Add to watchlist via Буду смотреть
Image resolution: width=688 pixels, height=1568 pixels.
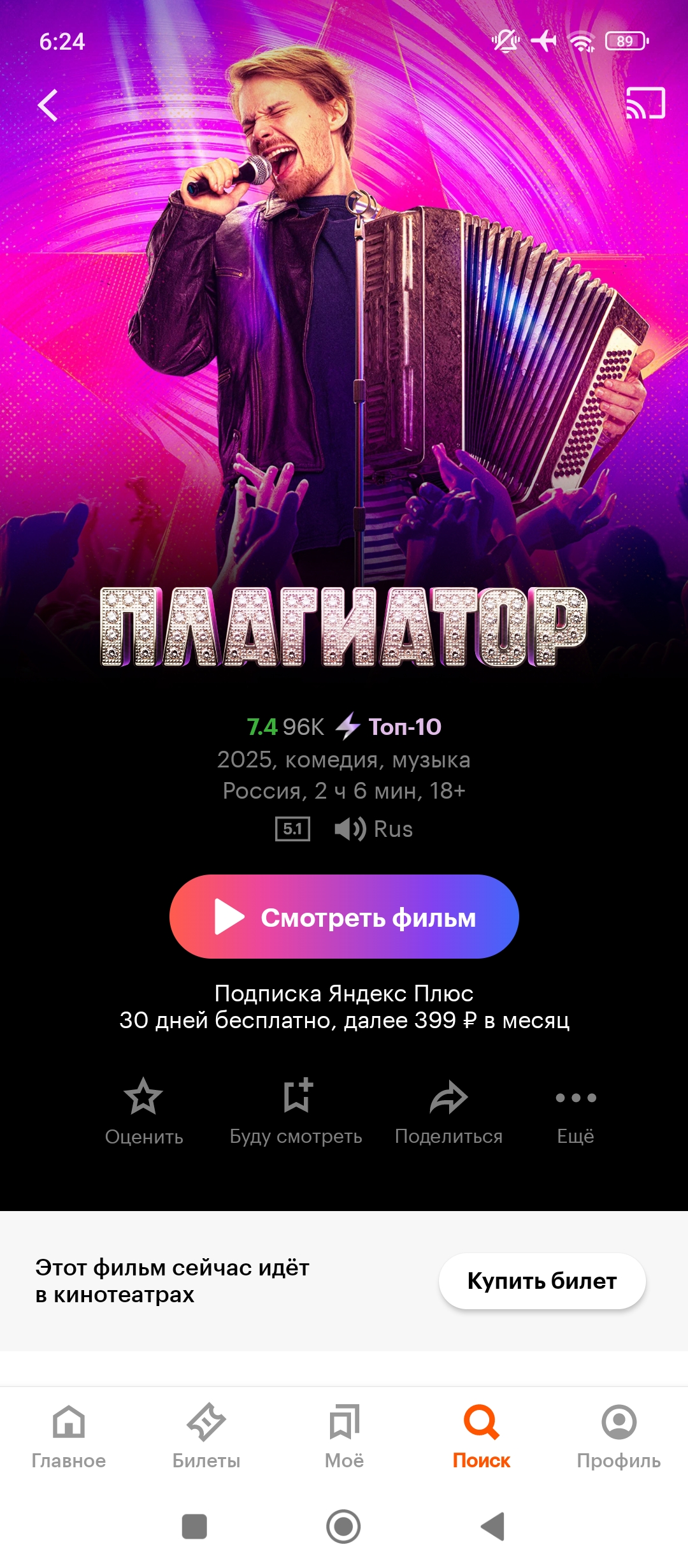[x=296, y=1110]
